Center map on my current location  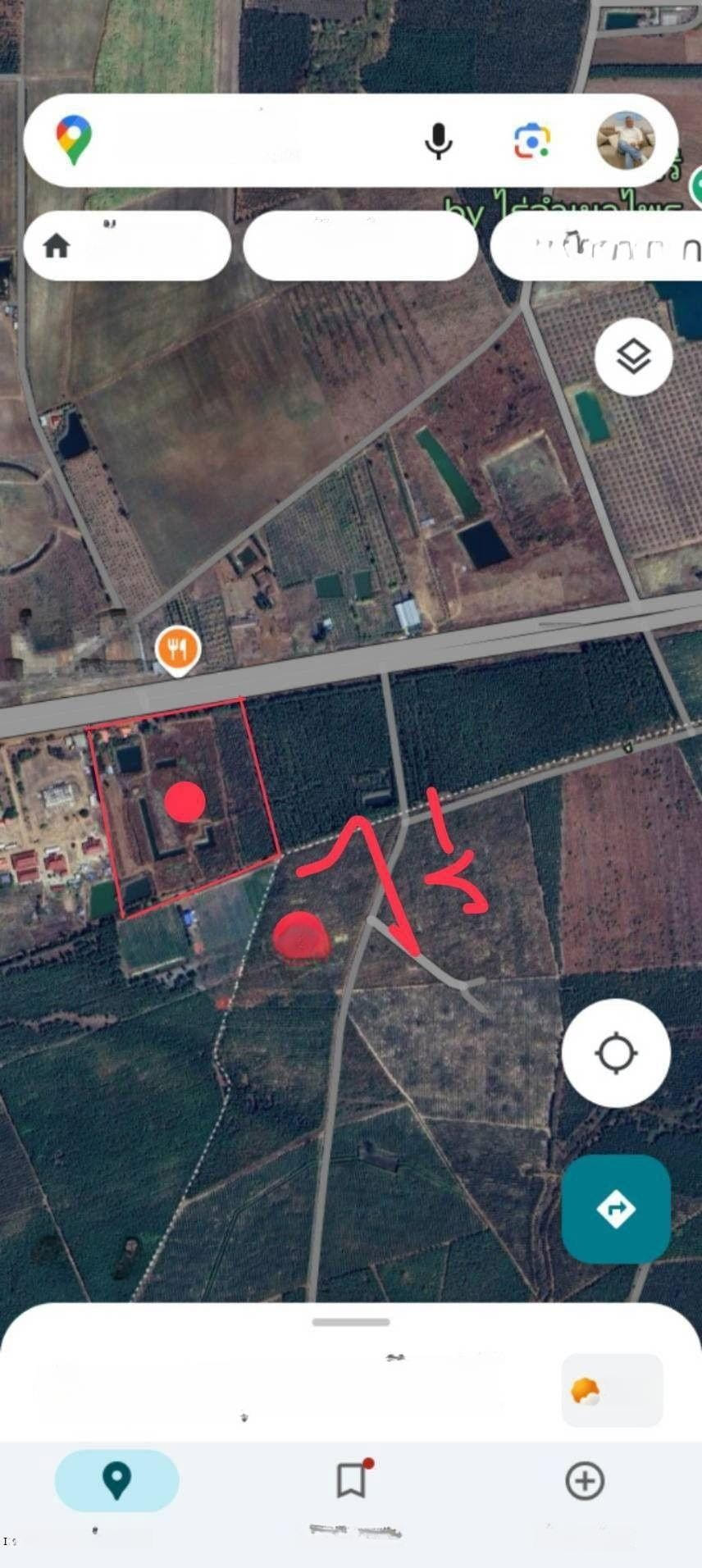[x=616, y=1054]
